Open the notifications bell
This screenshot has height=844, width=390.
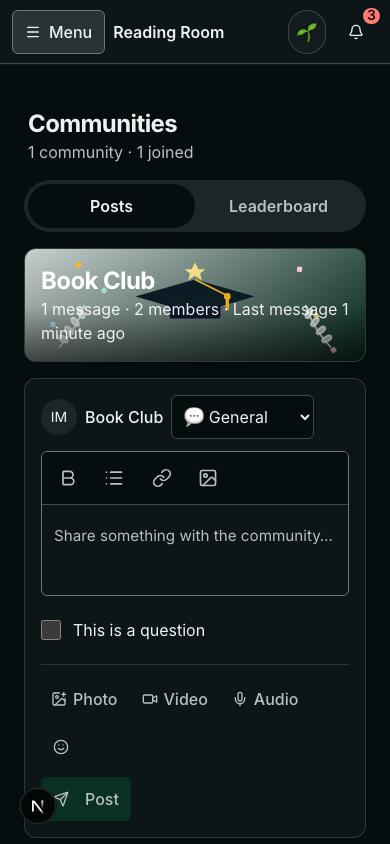coord(356,32)
